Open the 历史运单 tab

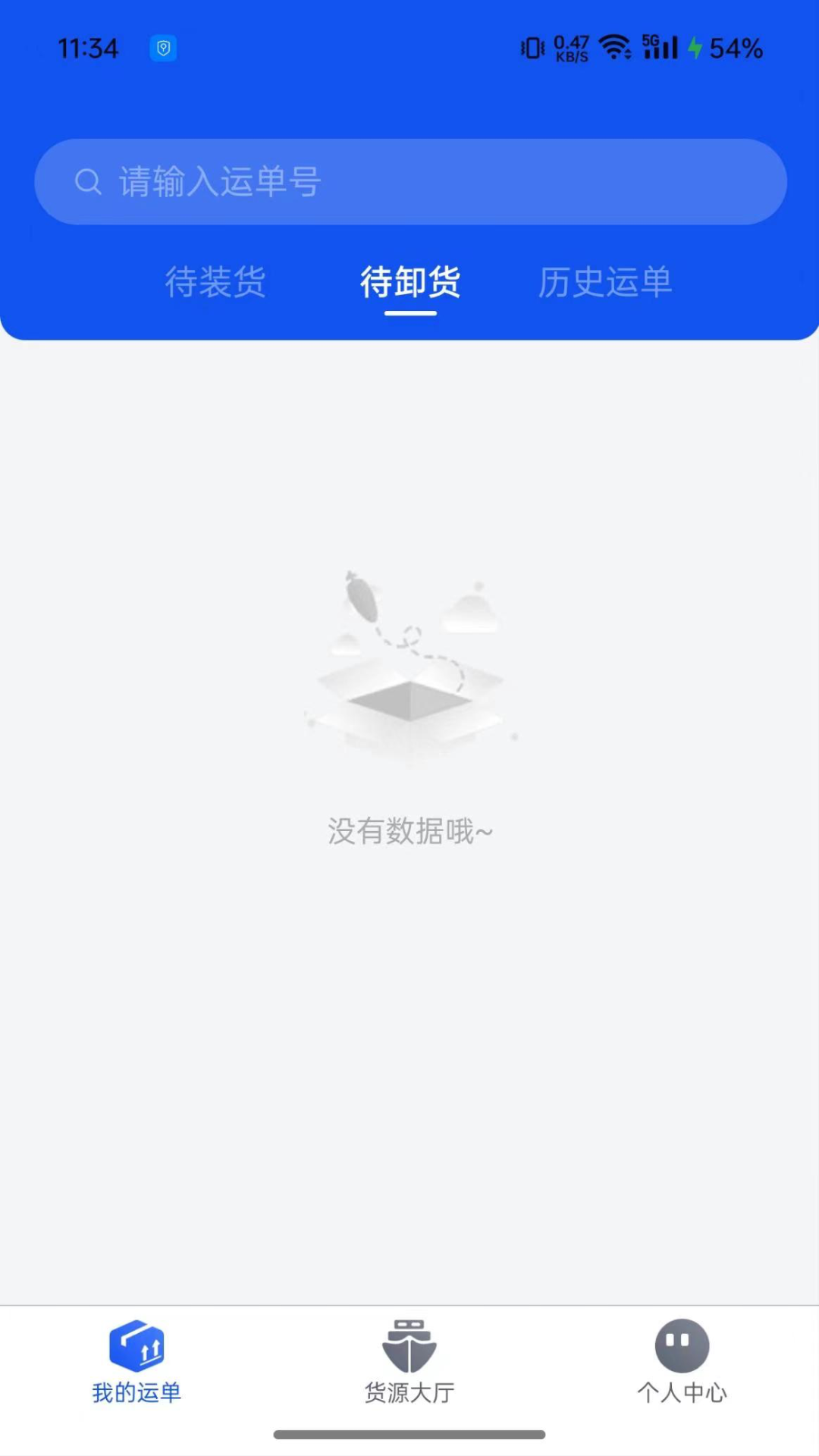[604, 283]
